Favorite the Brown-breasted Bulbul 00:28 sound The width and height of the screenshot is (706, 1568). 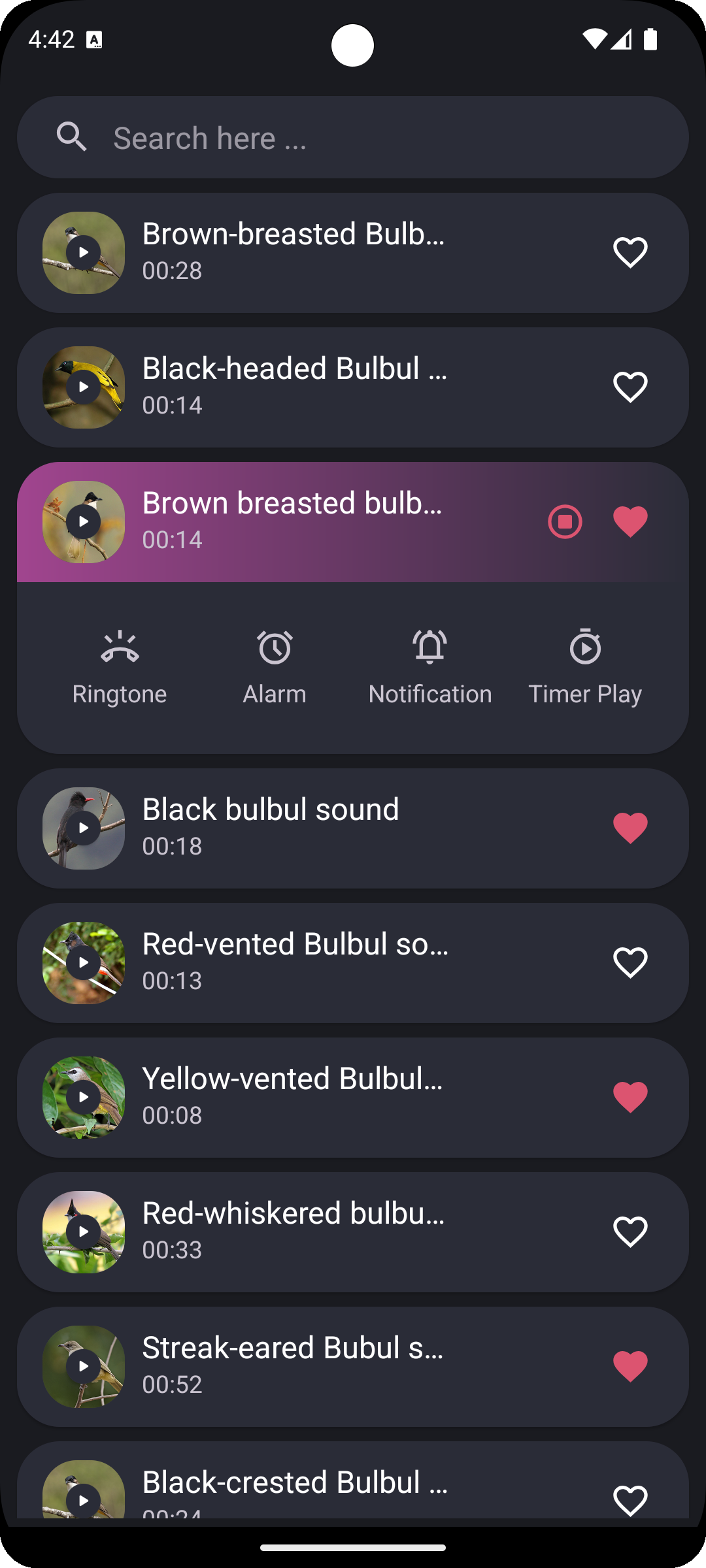(630, 252)
